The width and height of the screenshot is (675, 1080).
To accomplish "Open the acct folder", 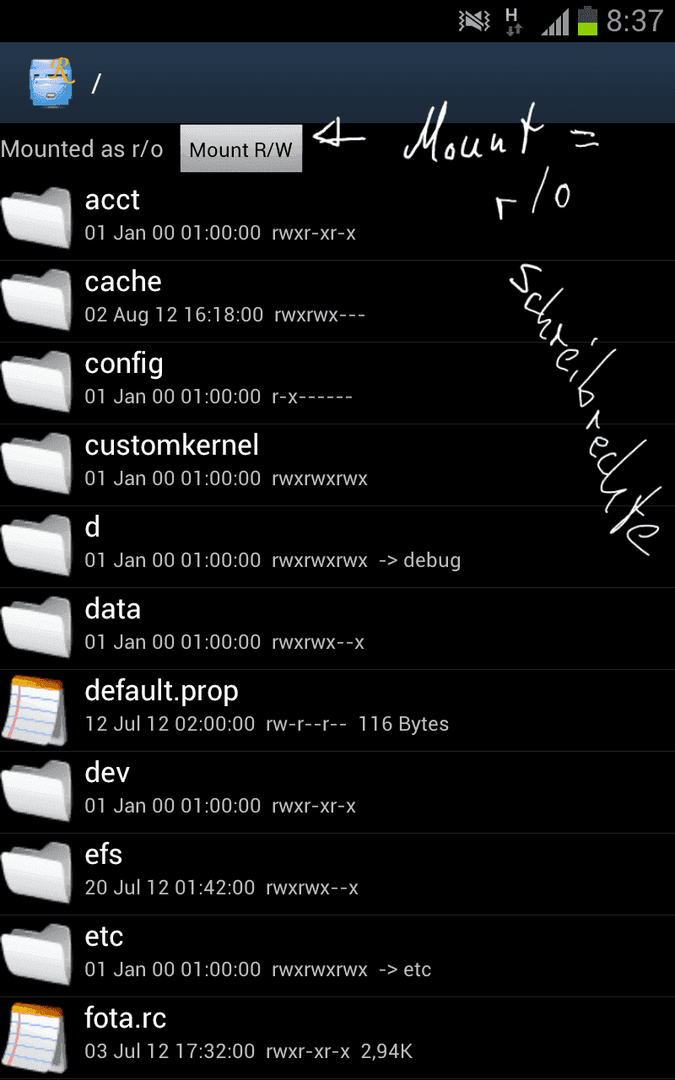I will 338,219.
